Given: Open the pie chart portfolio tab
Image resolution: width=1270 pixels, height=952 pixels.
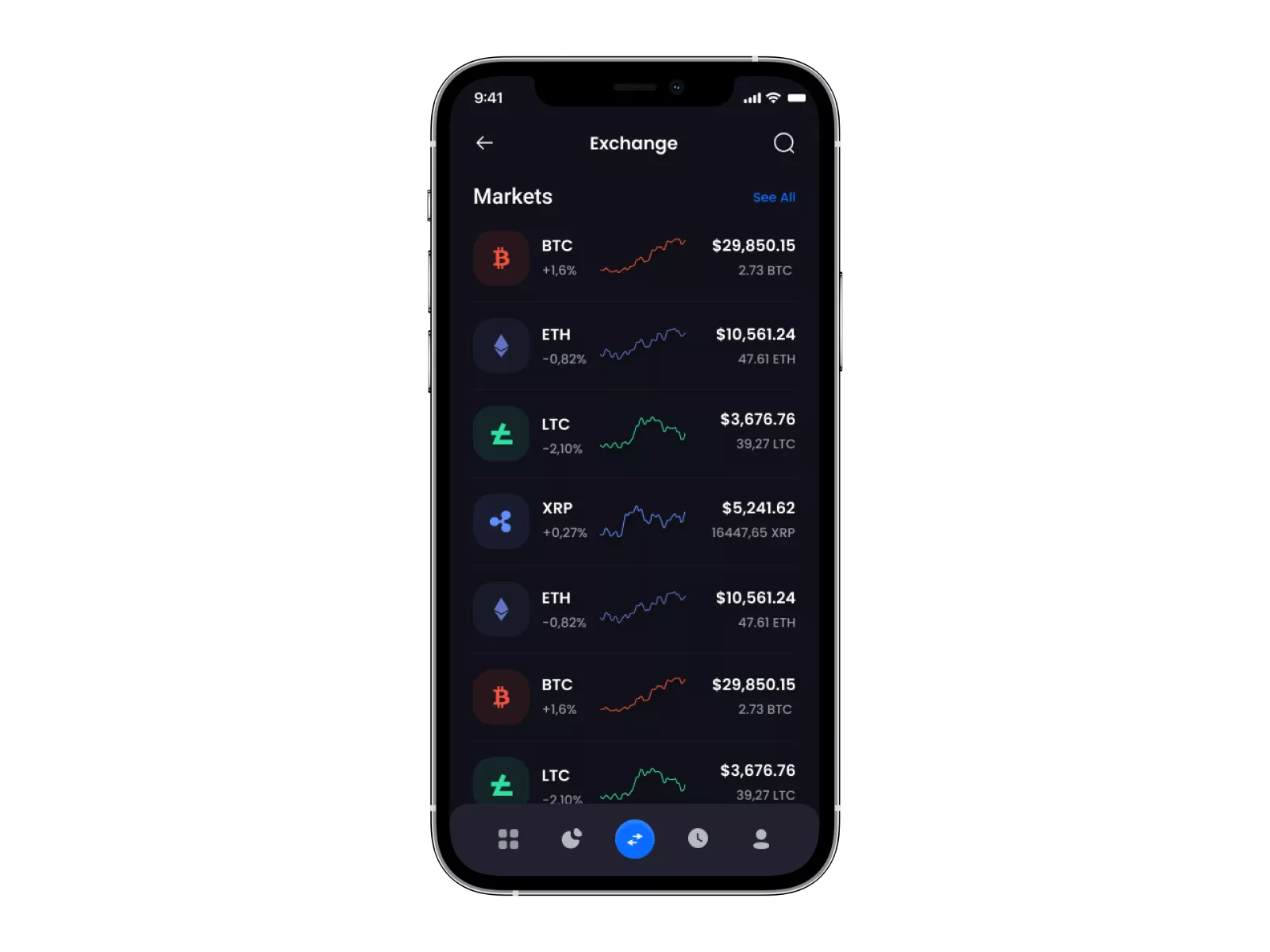Looking at the screenshot, I should (571, 839).
